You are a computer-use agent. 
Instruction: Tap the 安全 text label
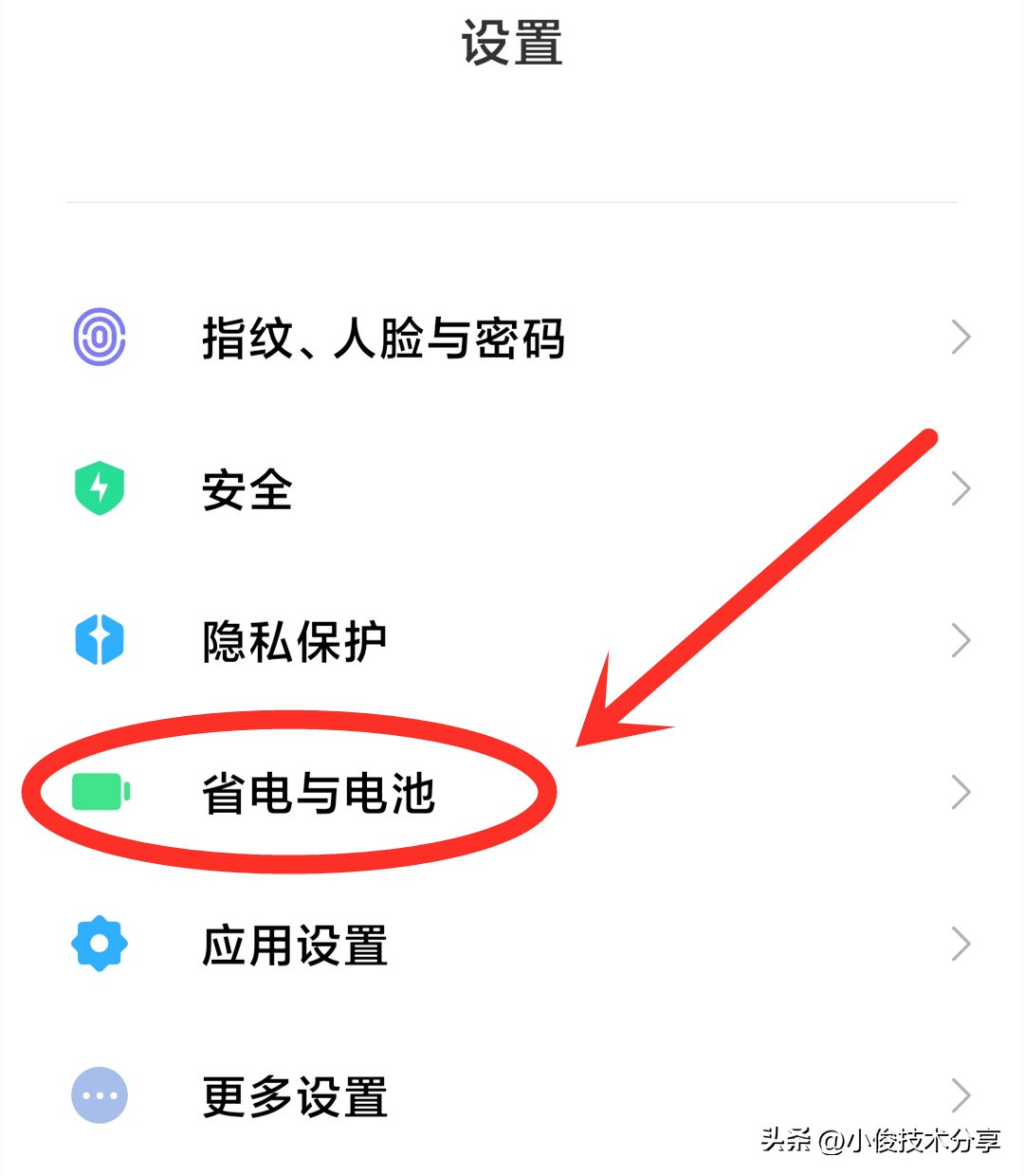pyautogui.click(x=245, y=491)
